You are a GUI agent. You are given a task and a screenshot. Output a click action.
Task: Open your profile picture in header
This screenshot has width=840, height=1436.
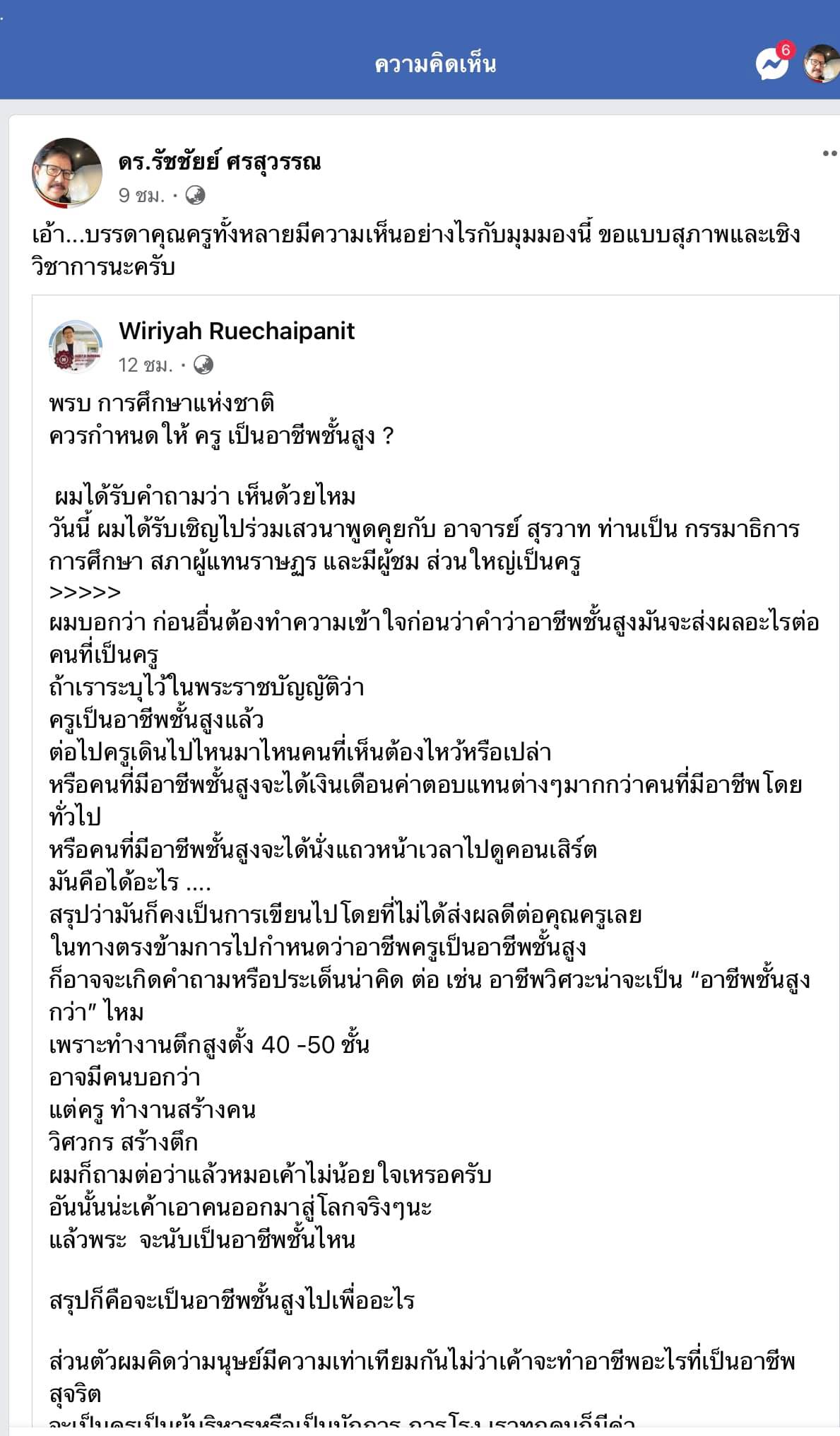pos(822,64)
